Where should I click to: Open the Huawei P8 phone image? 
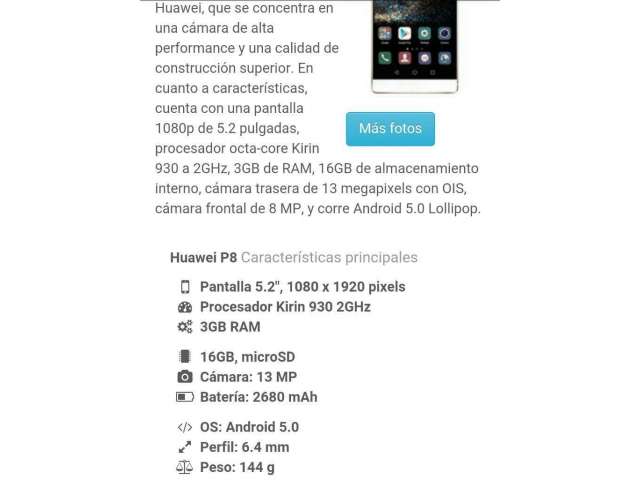[414, 45]
